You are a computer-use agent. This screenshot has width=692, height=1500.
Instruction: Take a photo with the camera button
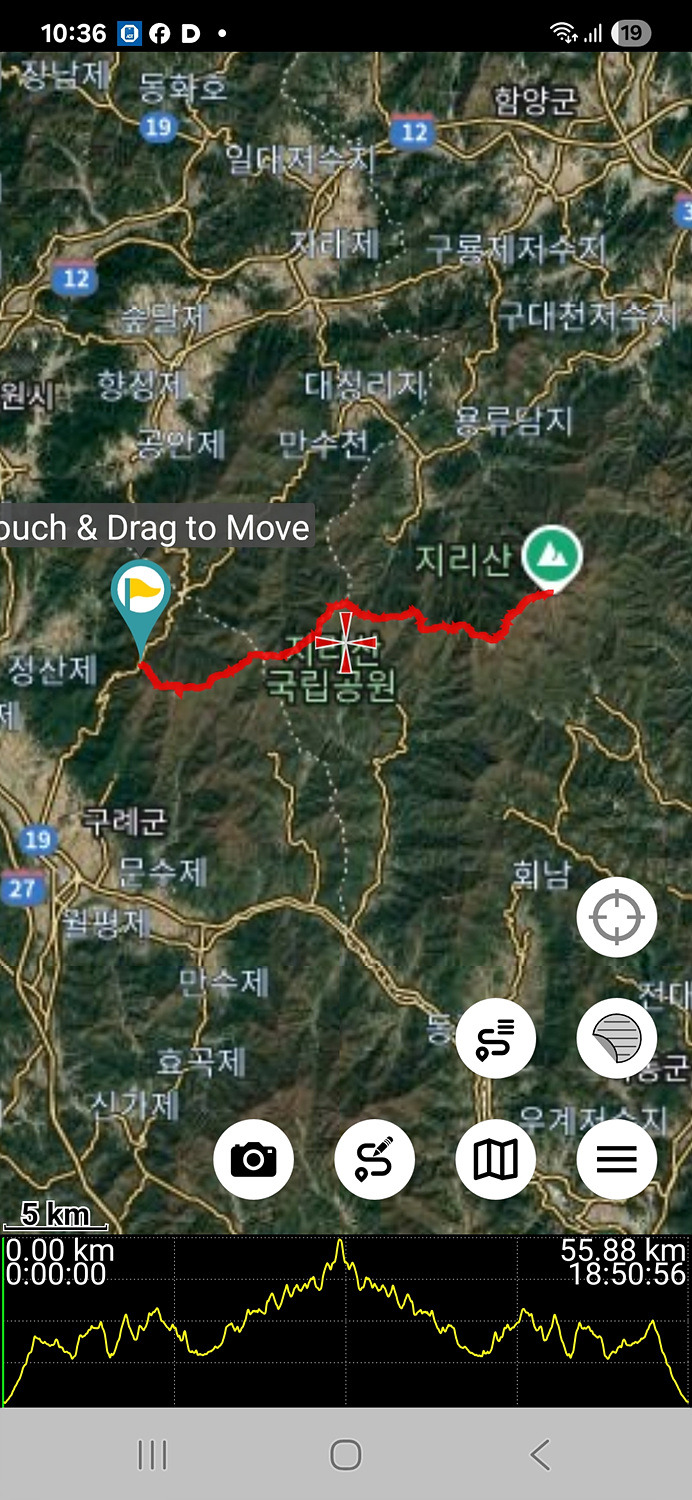(x=253, y=1159)
